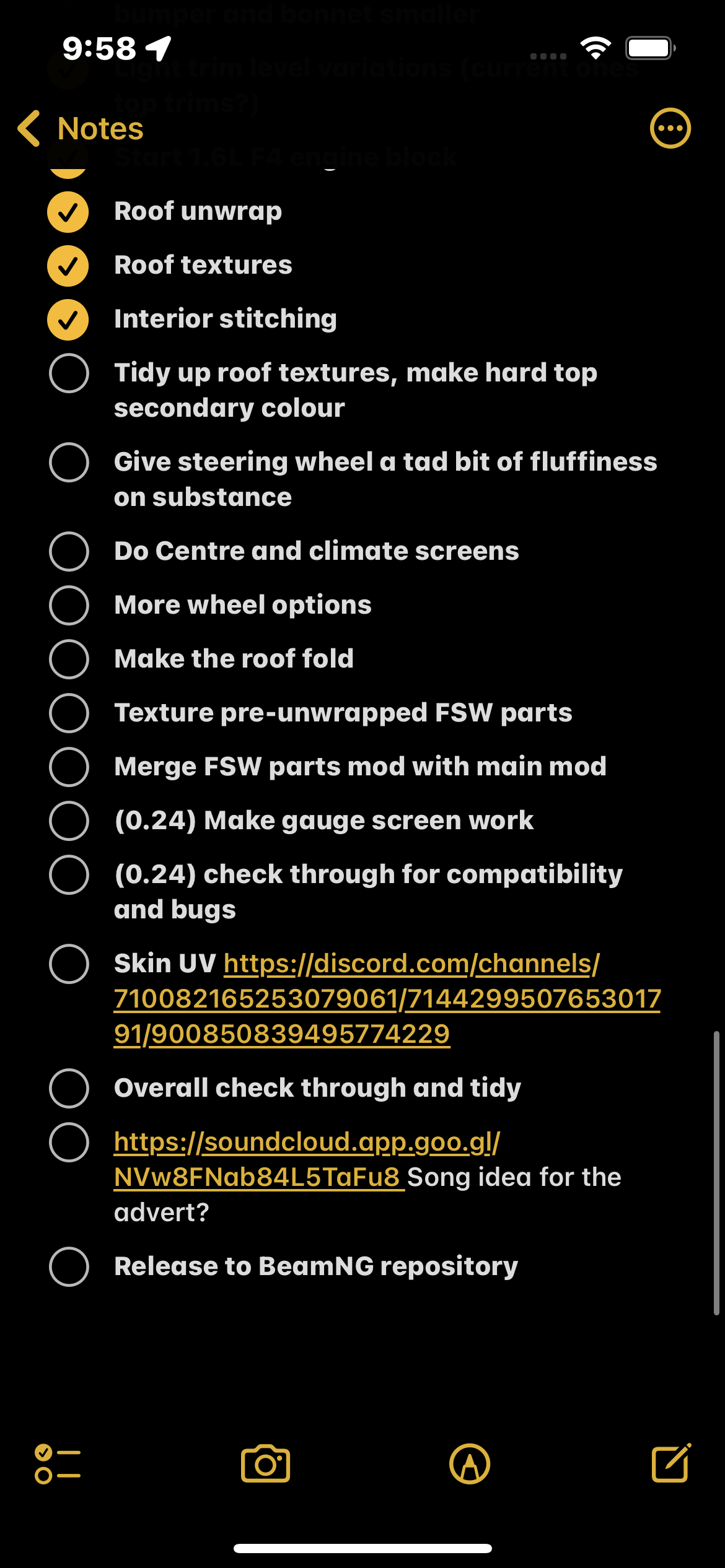
Task: Open the markup pen tool
Action: 470,1464
